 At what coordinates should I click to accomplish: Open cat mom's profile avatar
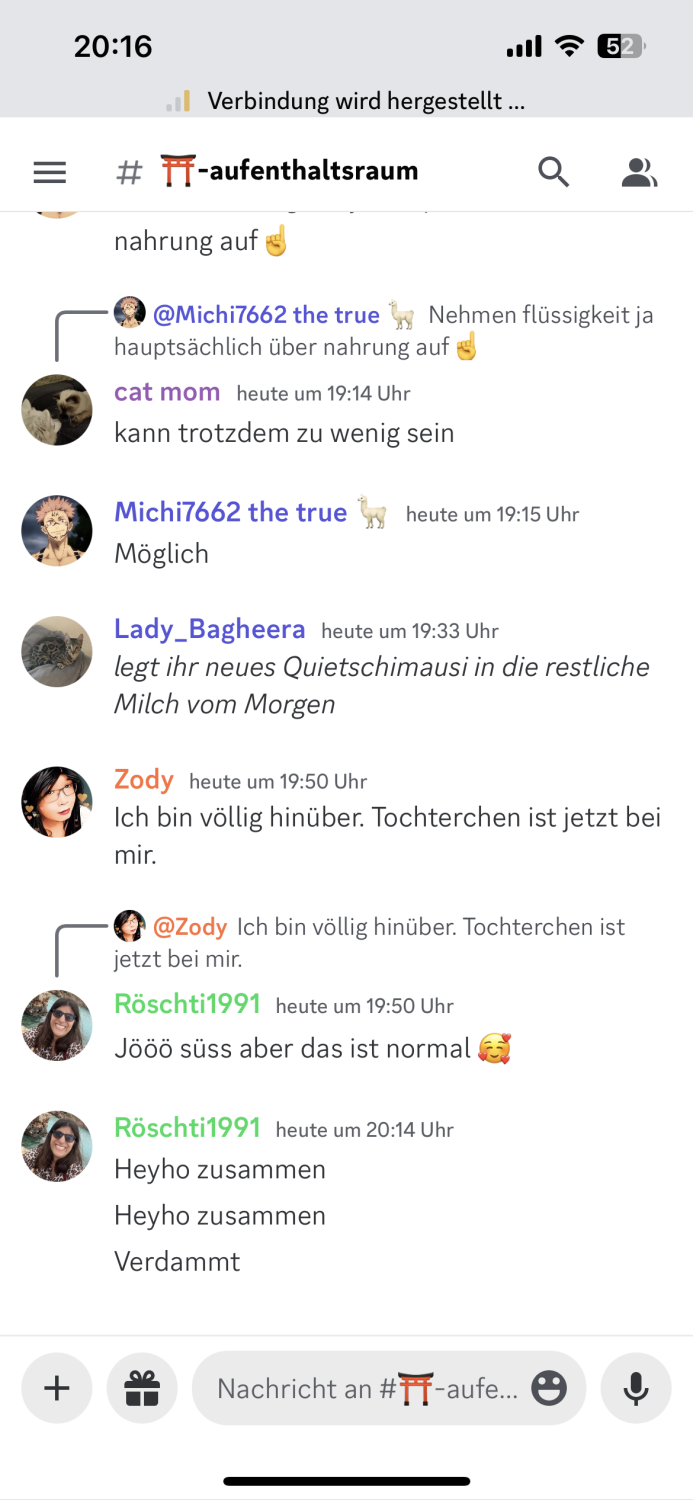[57, 410]
